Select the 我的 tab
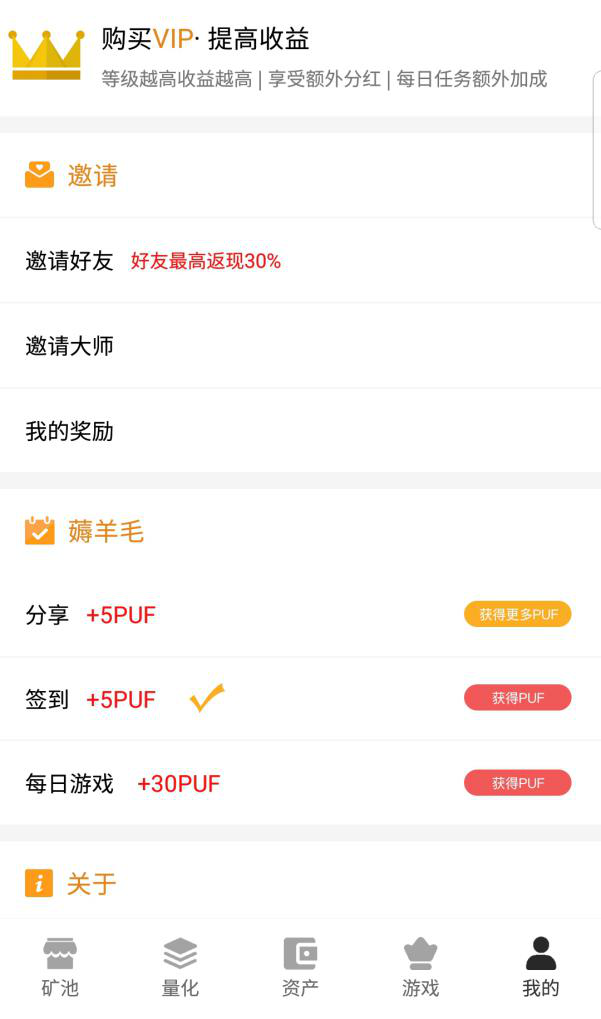 [x=540, y=968]
